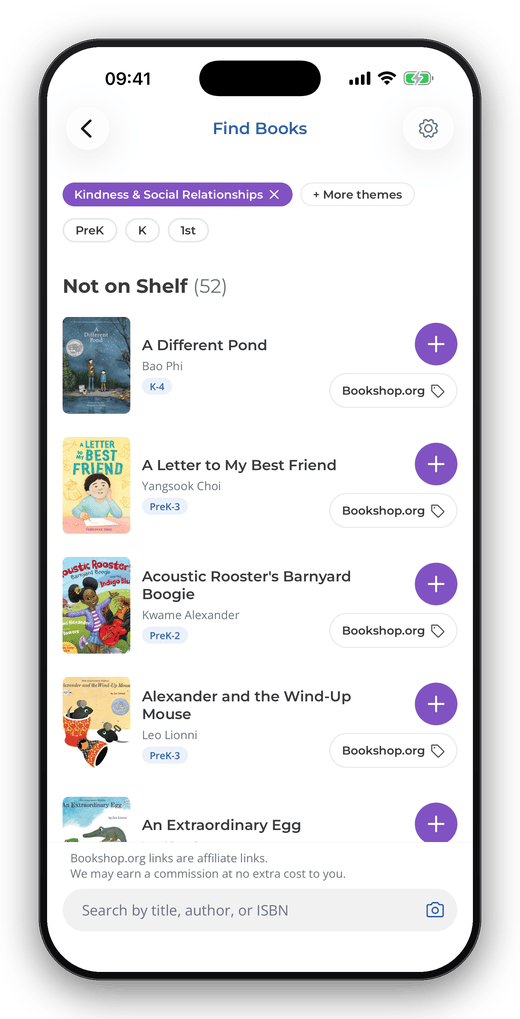The width and height of the screenshot is (520, 1019).
Task: Open Bookshop.org for Alexander and the Wind-Up Mouse
Action: [x=393, y=751]
